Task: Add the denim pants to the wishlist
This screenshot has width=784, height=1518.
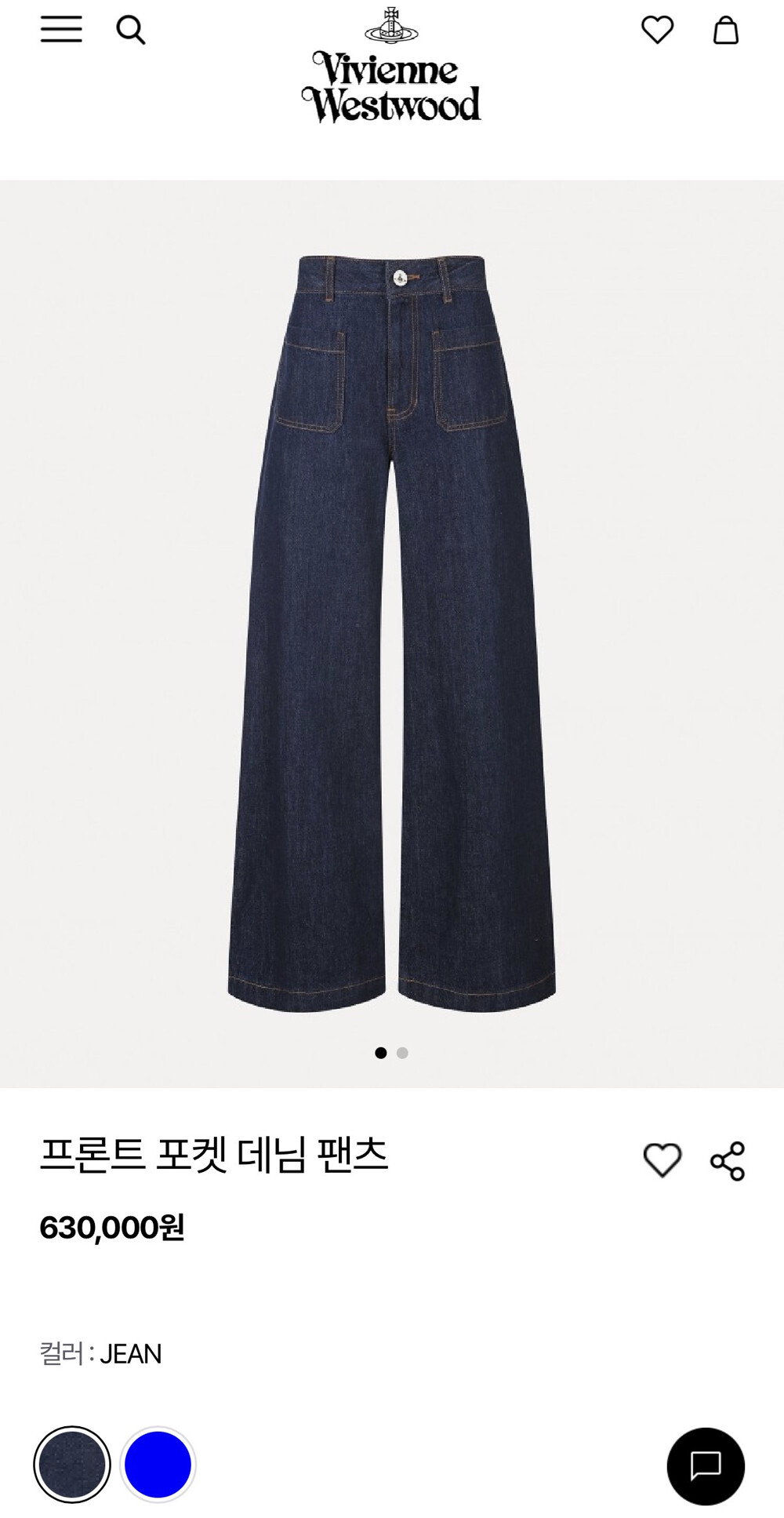Action: tap(662, 1159)
